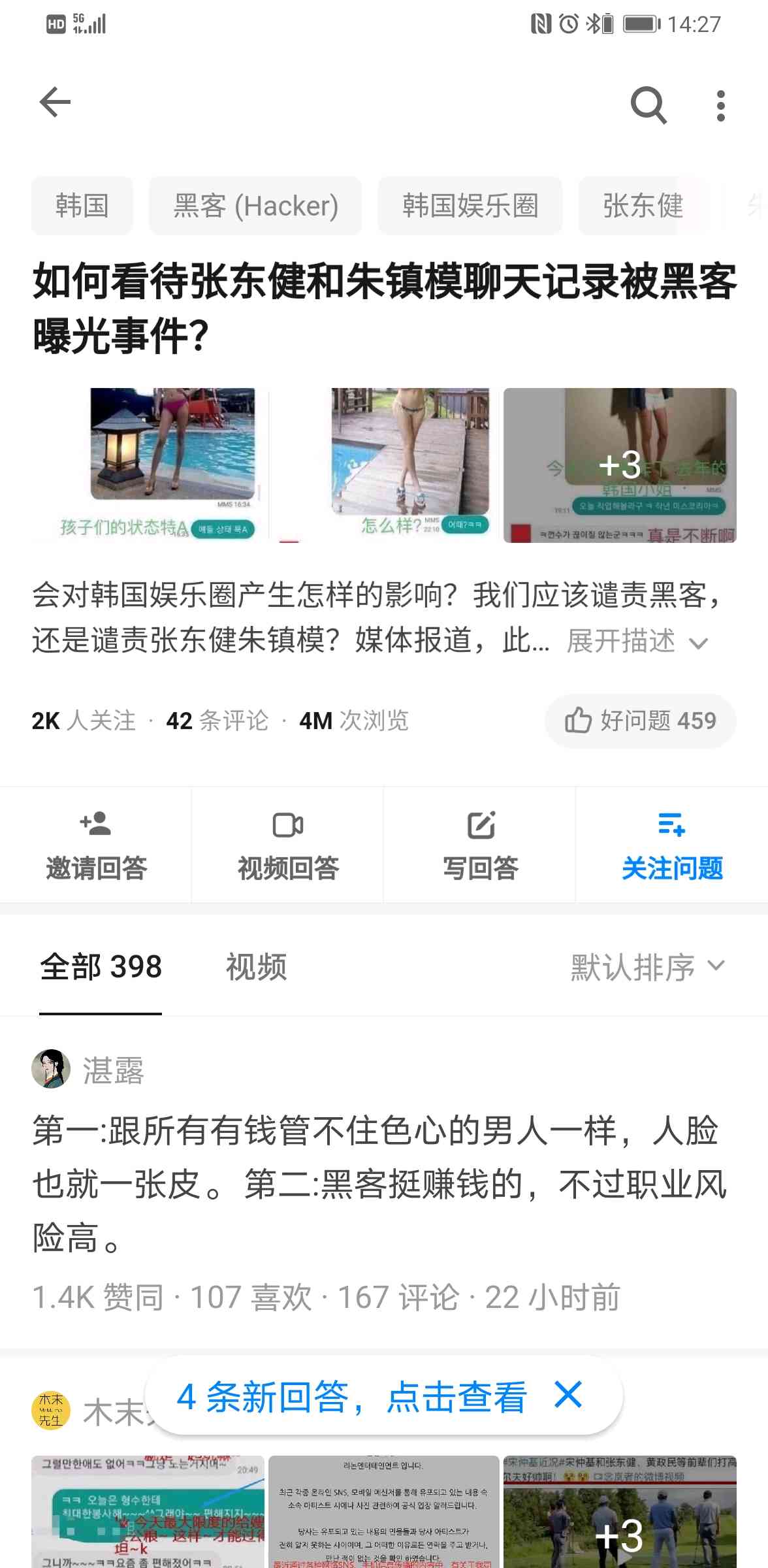The height and width of the screenshot is (1568, 768).
Task: View the 4 条新回答 notification
Action: pyautogui.click(x=353, y=1397)
